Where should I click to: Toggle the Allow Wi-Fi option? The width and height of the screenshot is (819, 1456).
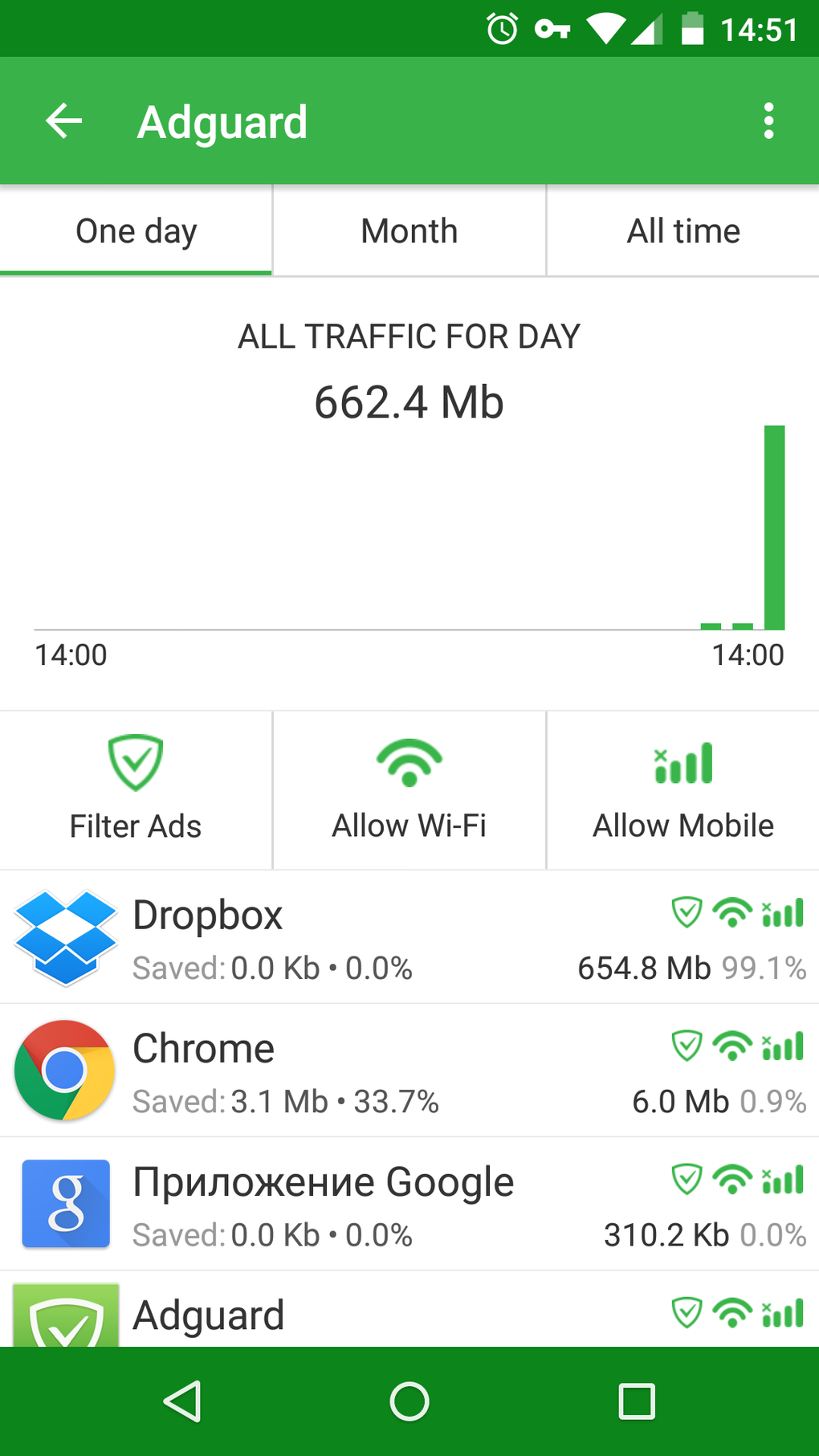coord(409,789)
